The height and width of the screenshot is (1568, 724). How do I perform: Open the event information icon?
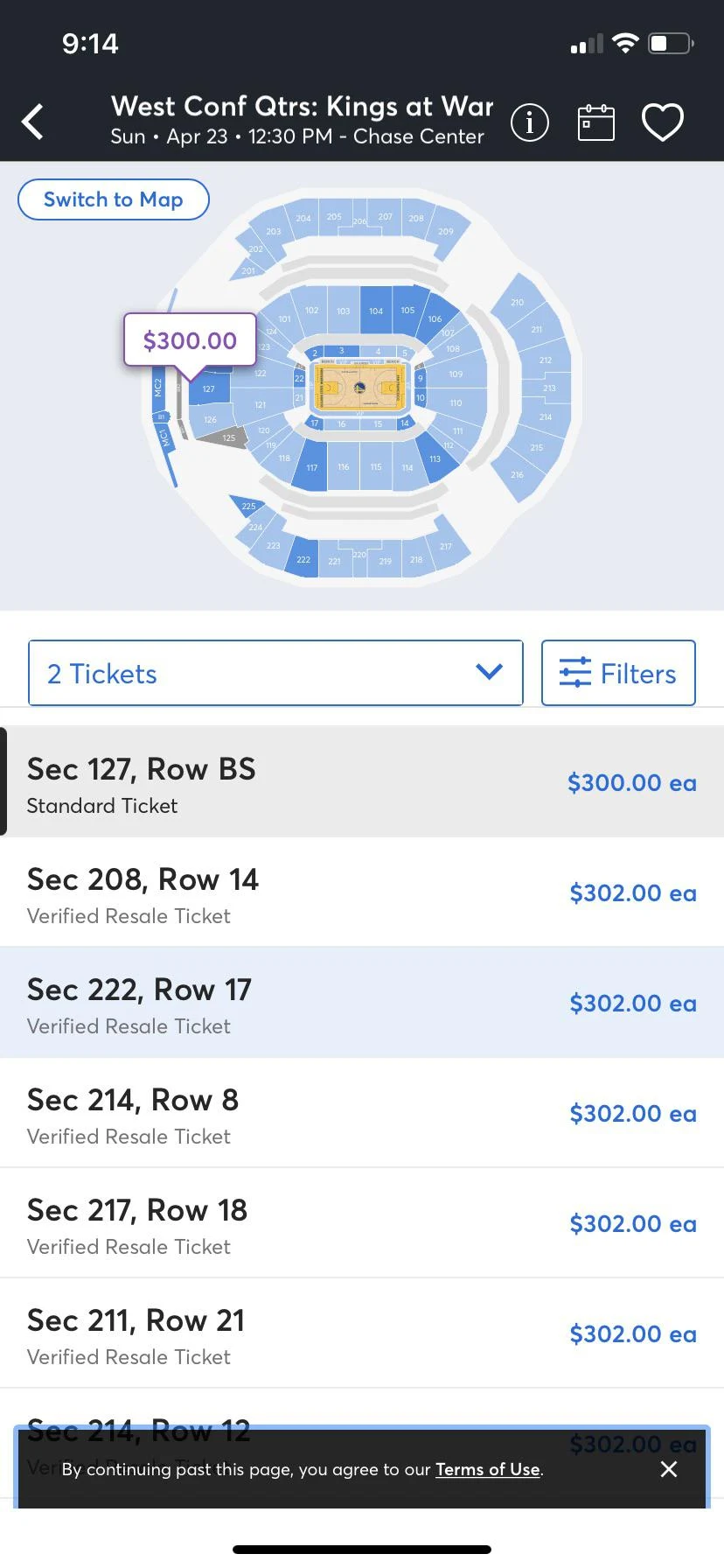(529, 123)
